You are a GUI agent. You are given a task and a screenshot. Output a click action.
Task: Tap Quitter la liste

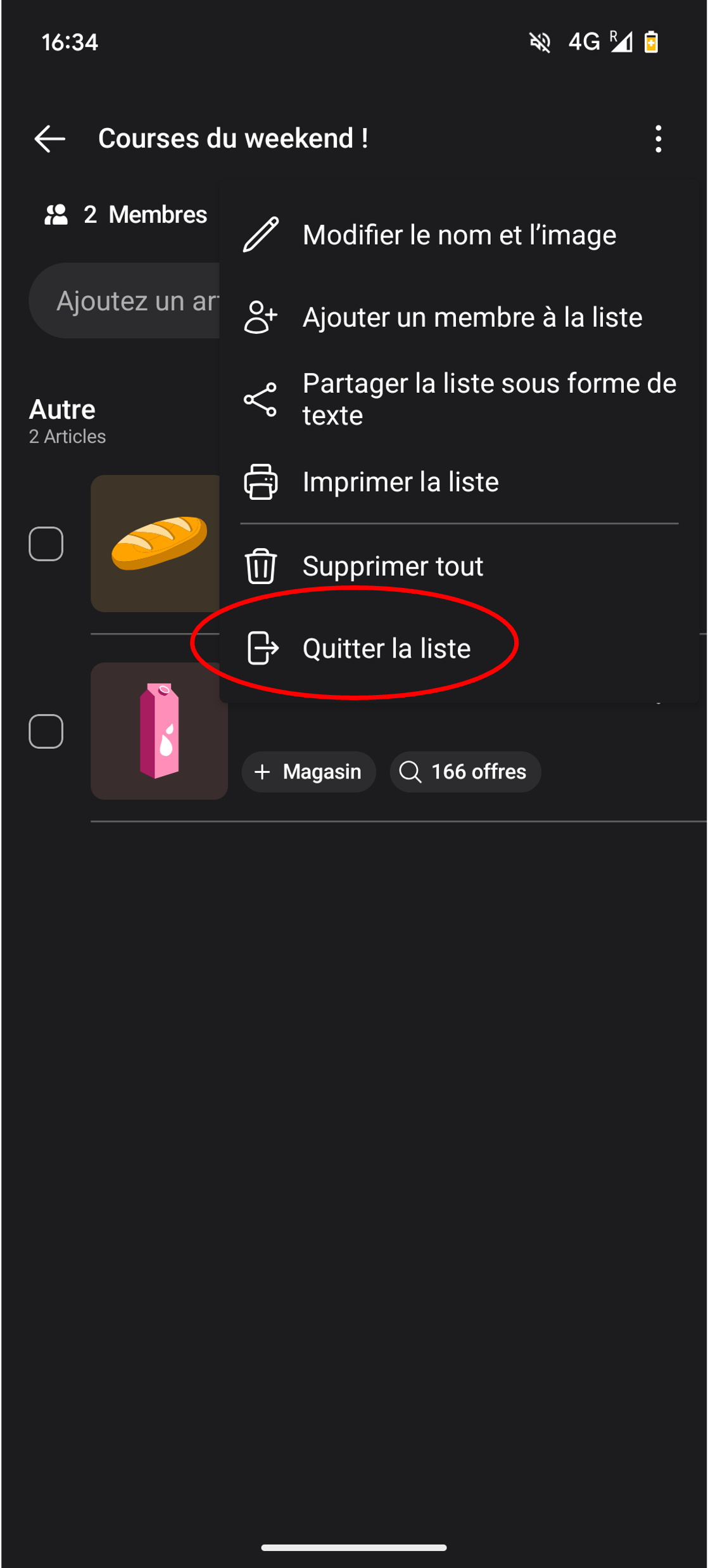386,648
